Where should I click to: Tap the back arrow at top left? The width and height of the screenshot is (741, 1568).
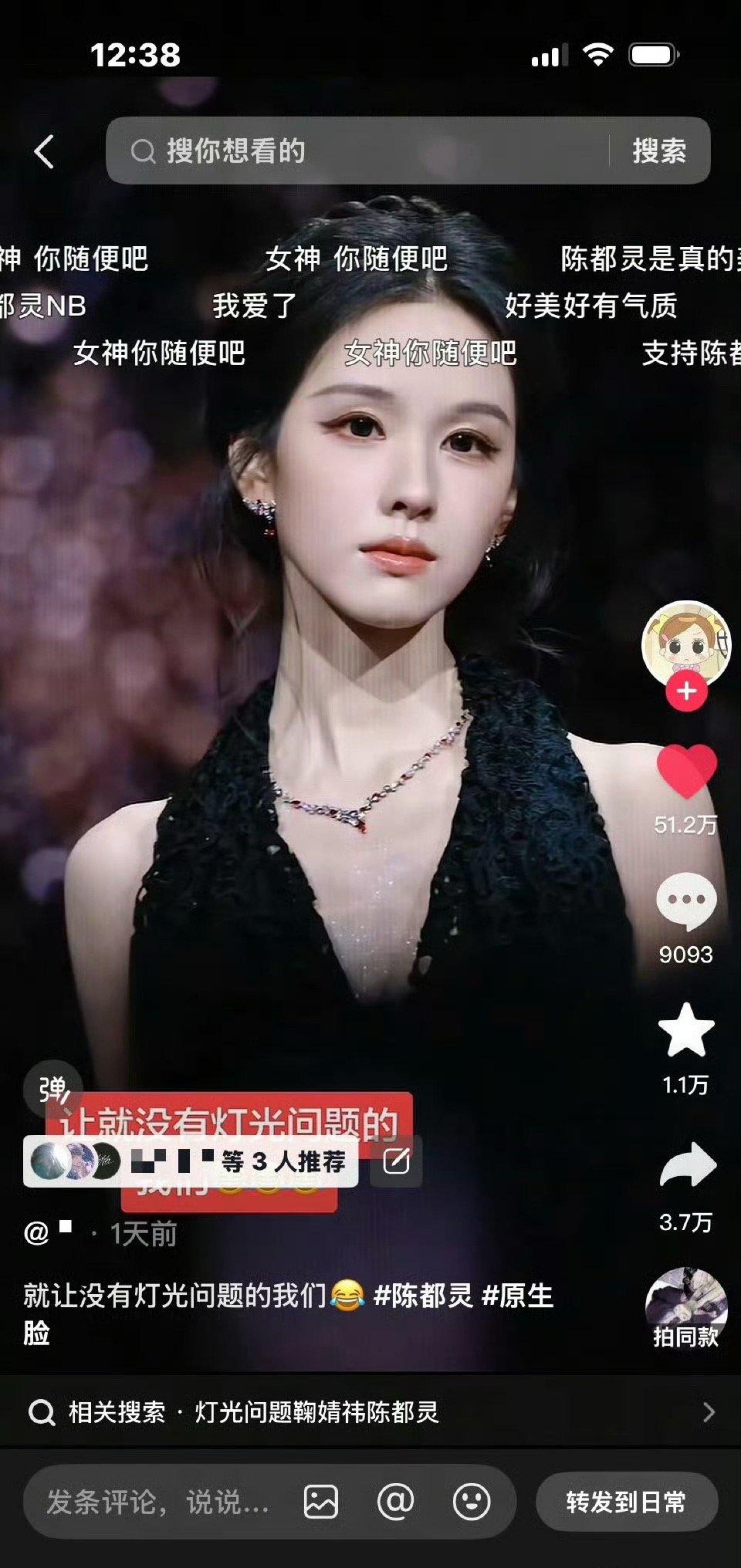[44, 151]
